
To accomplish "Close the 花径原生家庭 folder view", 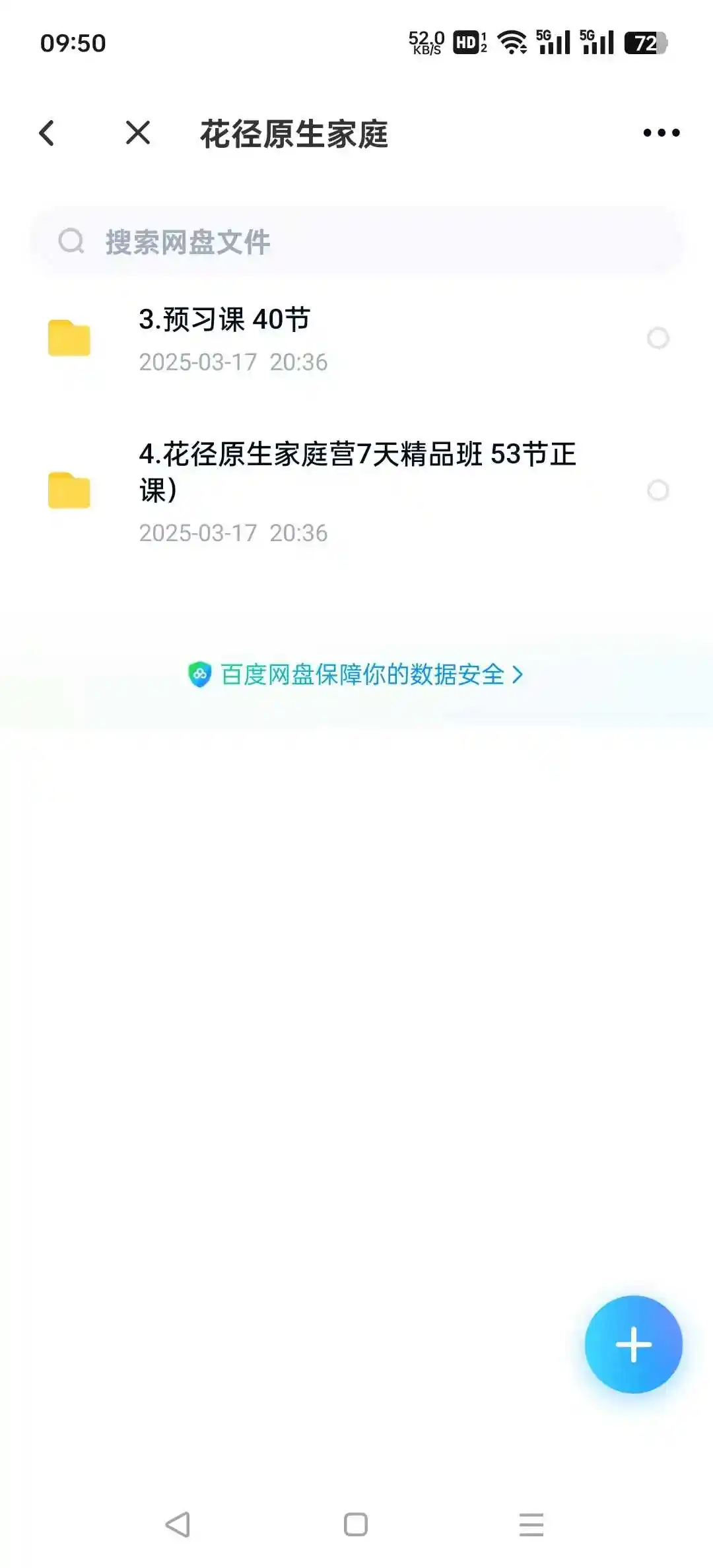I will [x=138, y=133].
